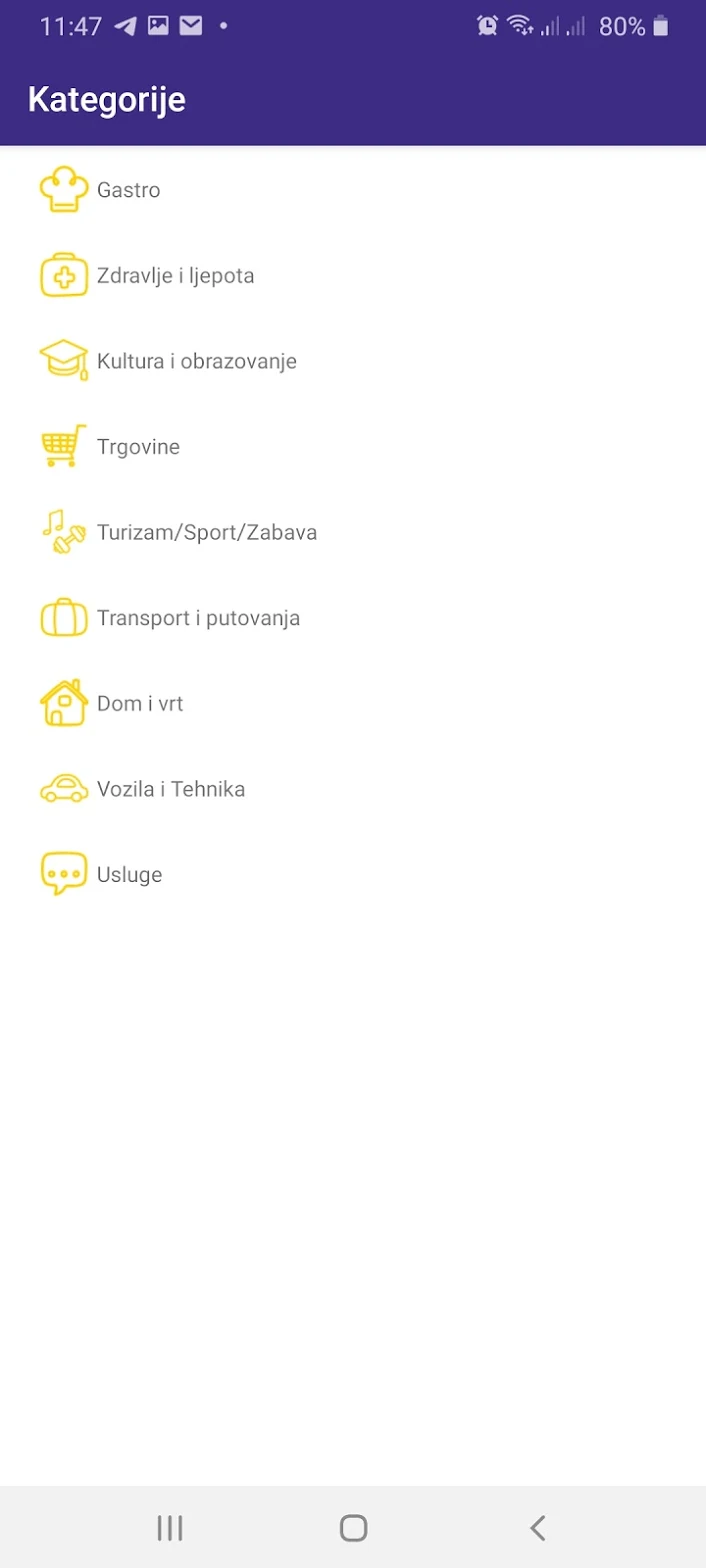
Task: Open Kultura i obrazovanje category
Action: tap(353, 361)
